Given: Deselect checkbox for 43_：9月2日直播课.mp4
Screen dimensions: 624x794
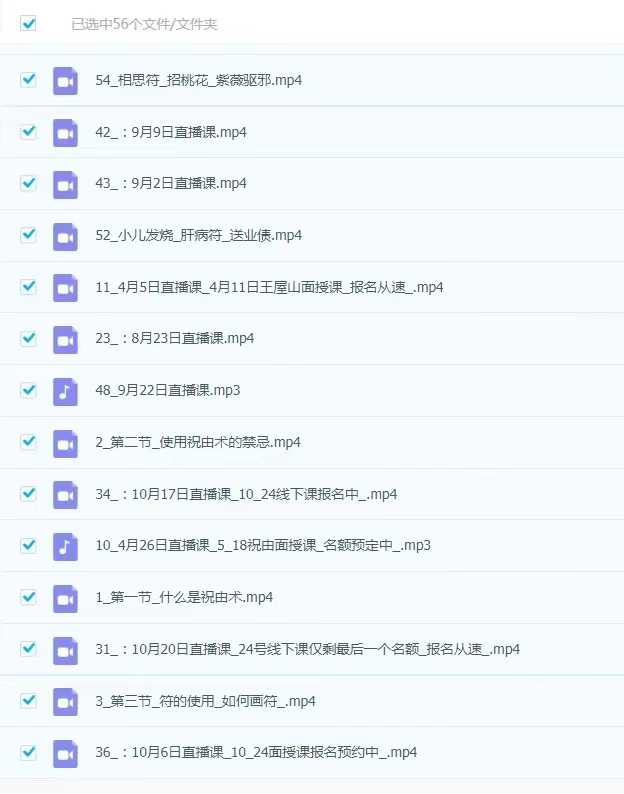Looking at the screenshot, I should (x=28, y=183).
